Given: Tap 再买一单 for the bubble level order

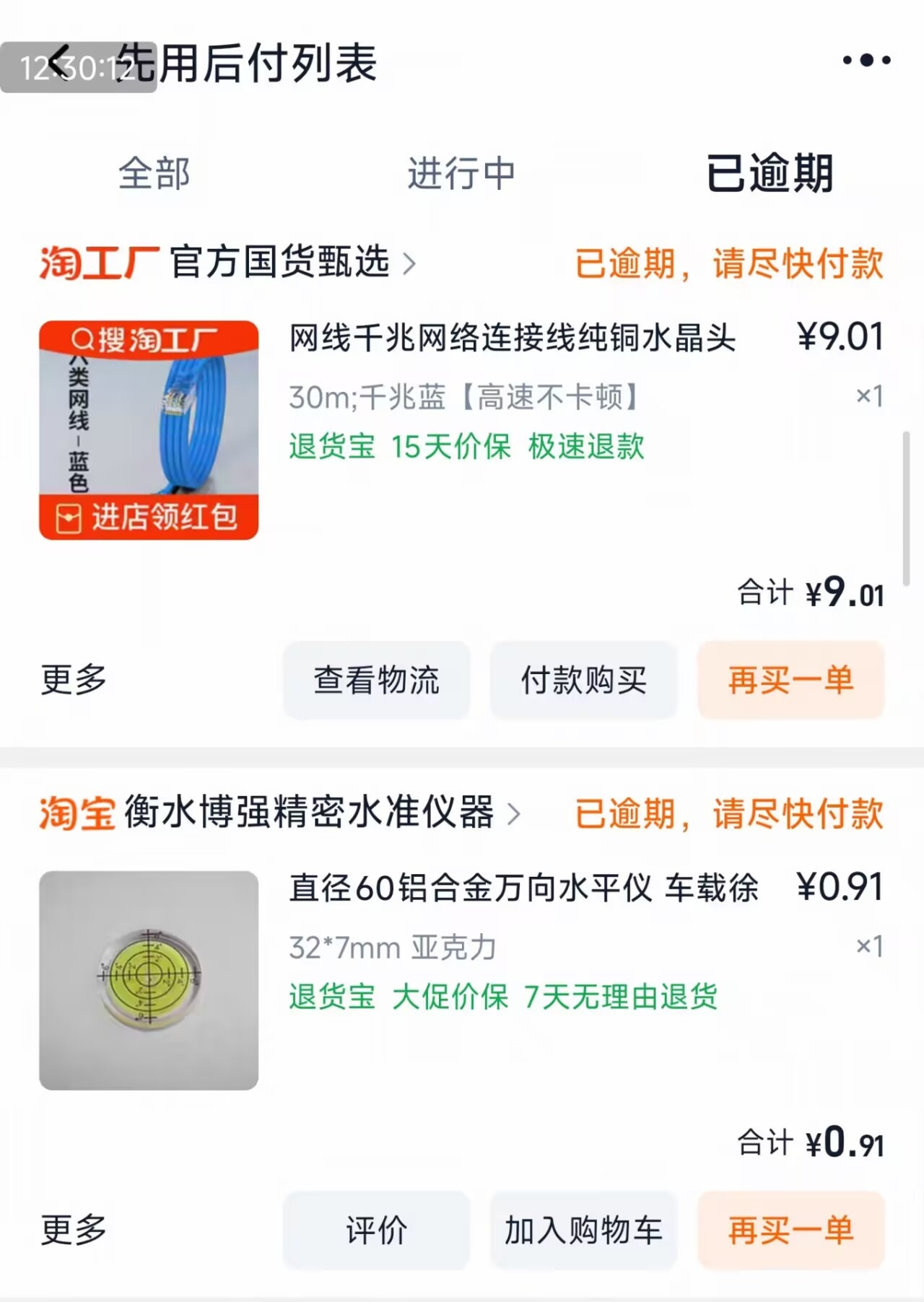Looking at the screenshot, I should click(790, 1230).
